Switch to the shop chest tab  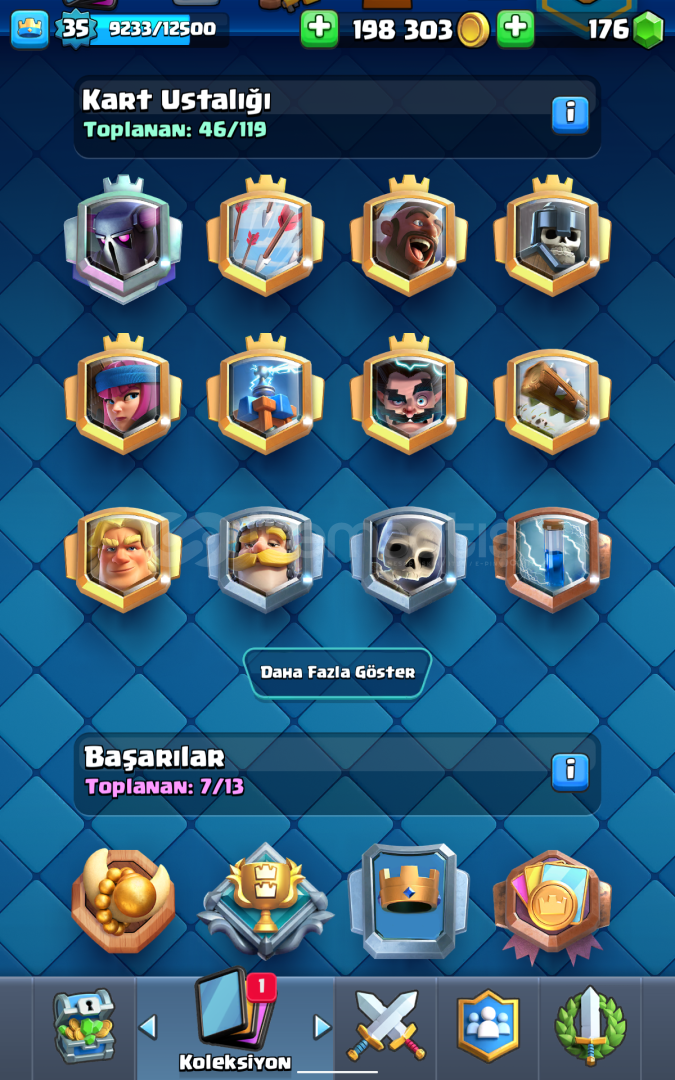[84, 1026]
